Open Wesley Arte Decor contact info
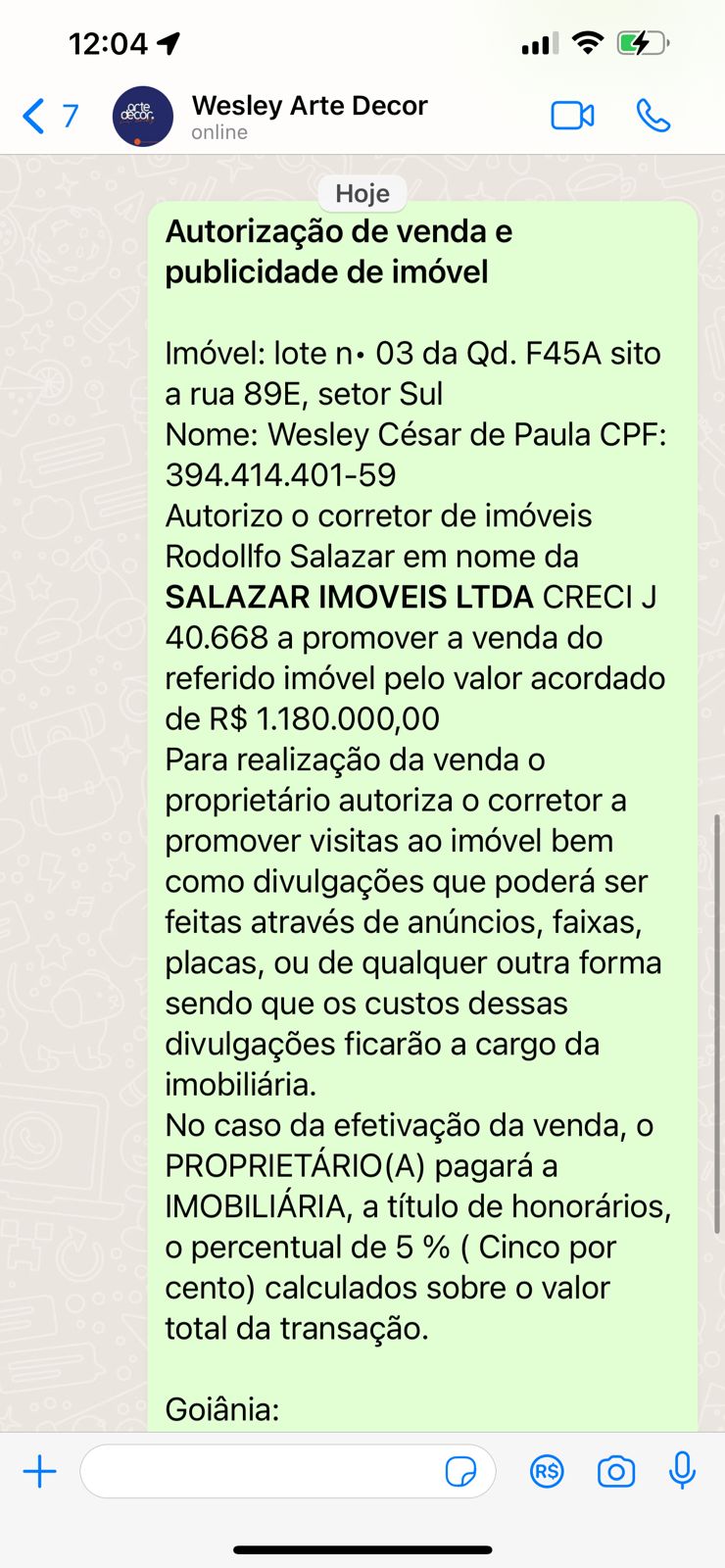 pos(309,117)
